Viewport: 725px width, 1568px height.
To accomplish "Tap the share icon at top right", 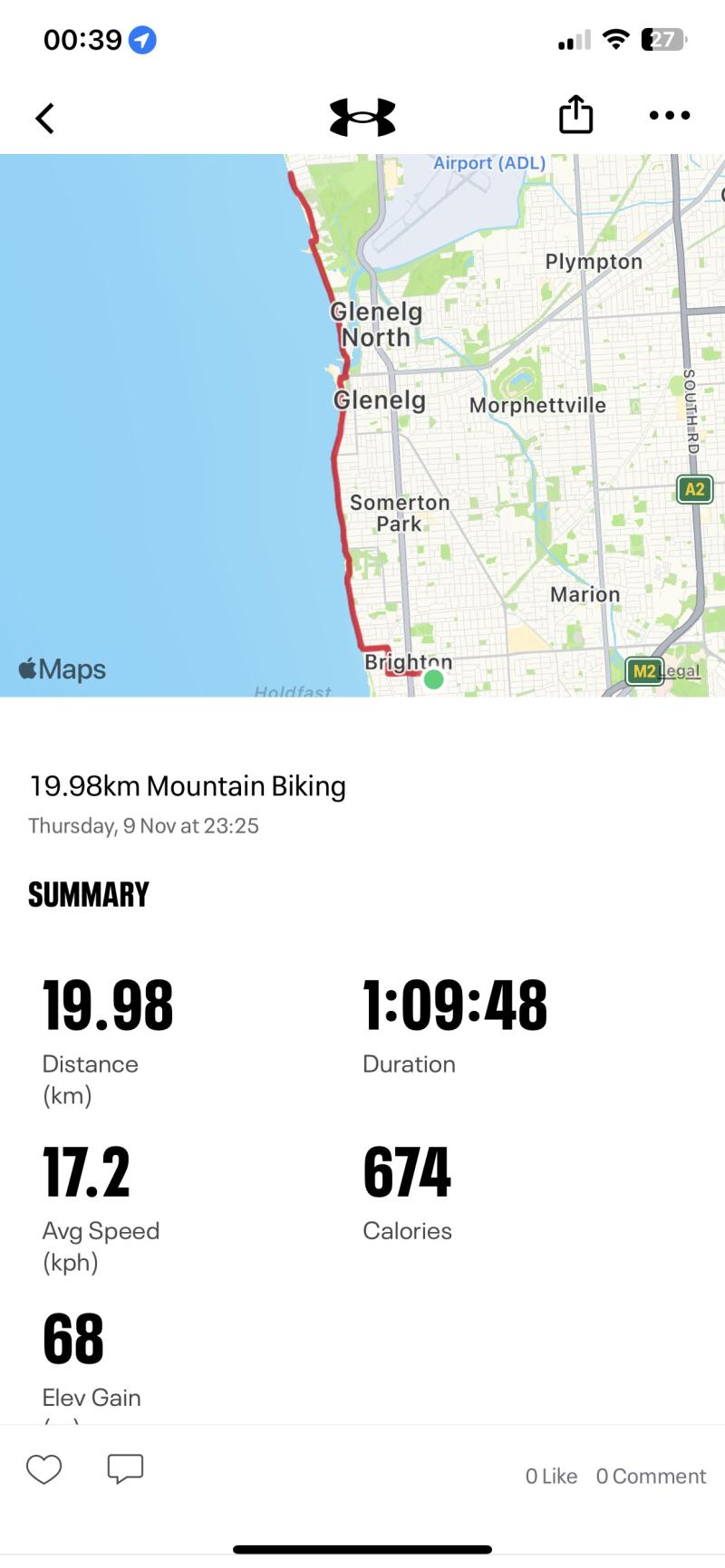I will [576, 116].
